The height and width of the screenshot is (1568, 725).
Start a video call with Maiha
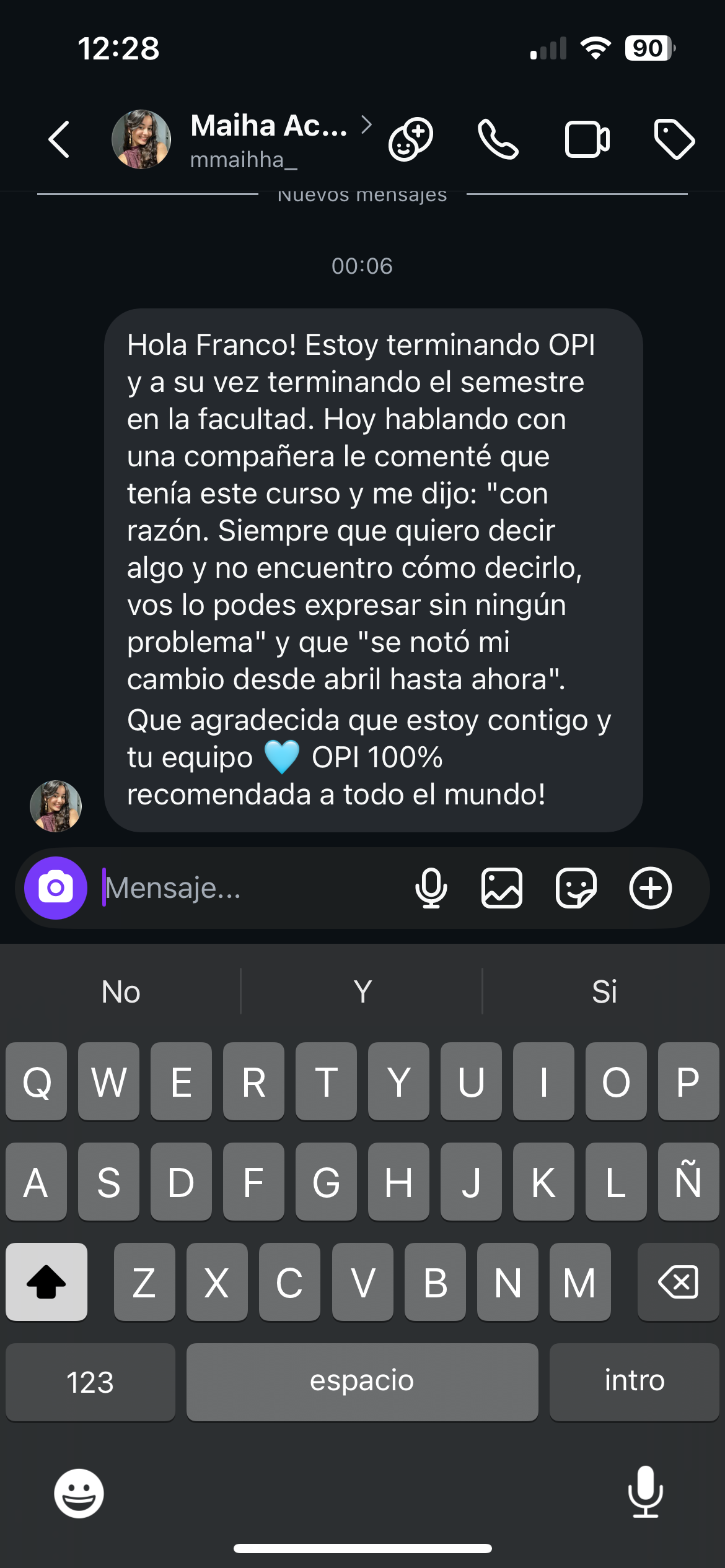587,139
